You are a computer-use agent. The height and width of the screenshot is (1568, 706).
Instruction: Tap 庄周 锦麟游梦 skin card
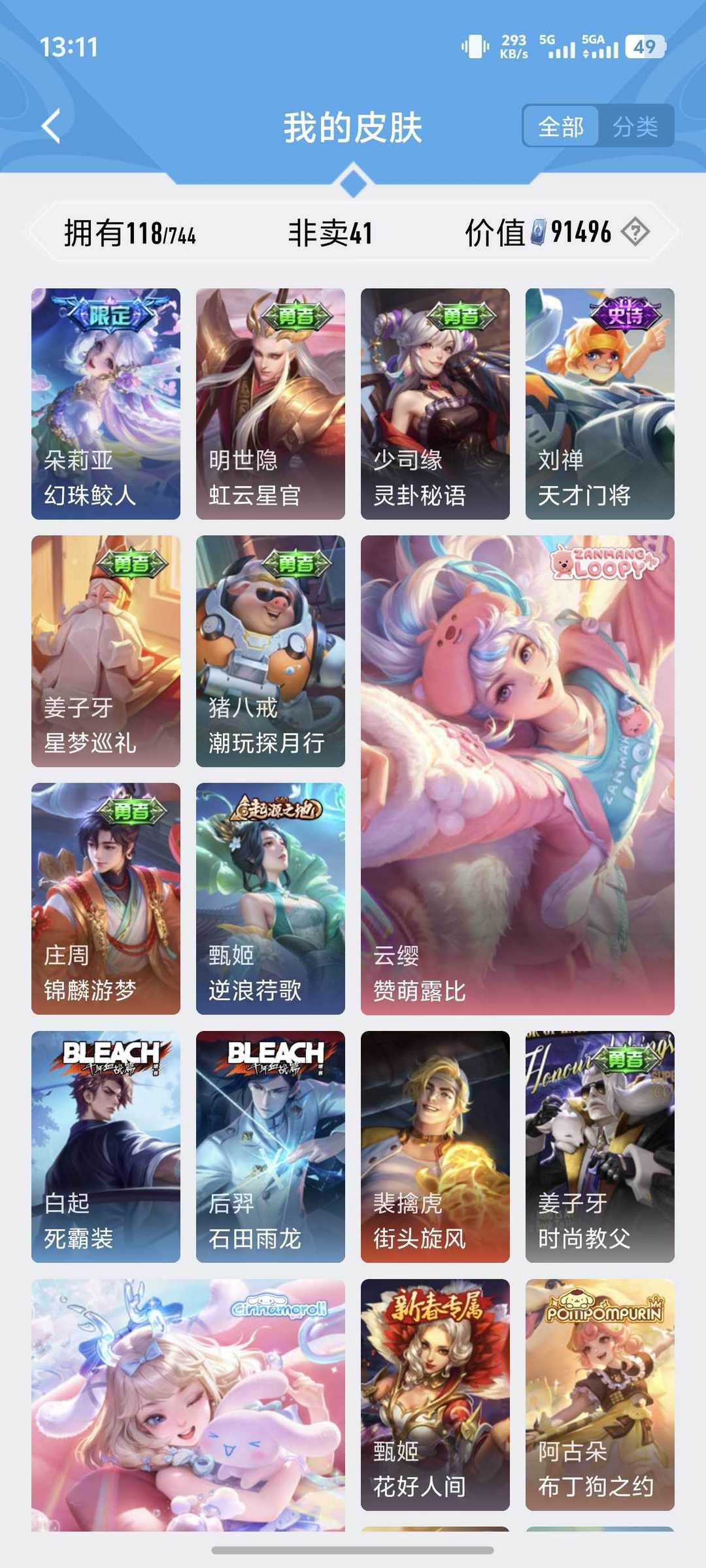tap(106, 898)
